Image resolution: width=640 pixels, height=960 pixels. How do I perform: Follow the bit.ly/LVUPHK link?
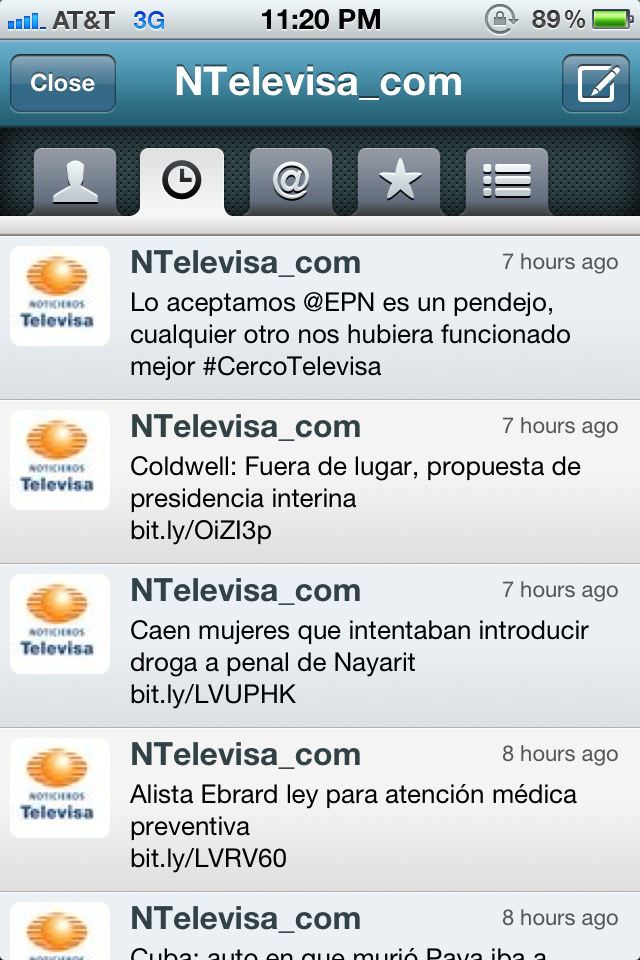click(212, 694)
